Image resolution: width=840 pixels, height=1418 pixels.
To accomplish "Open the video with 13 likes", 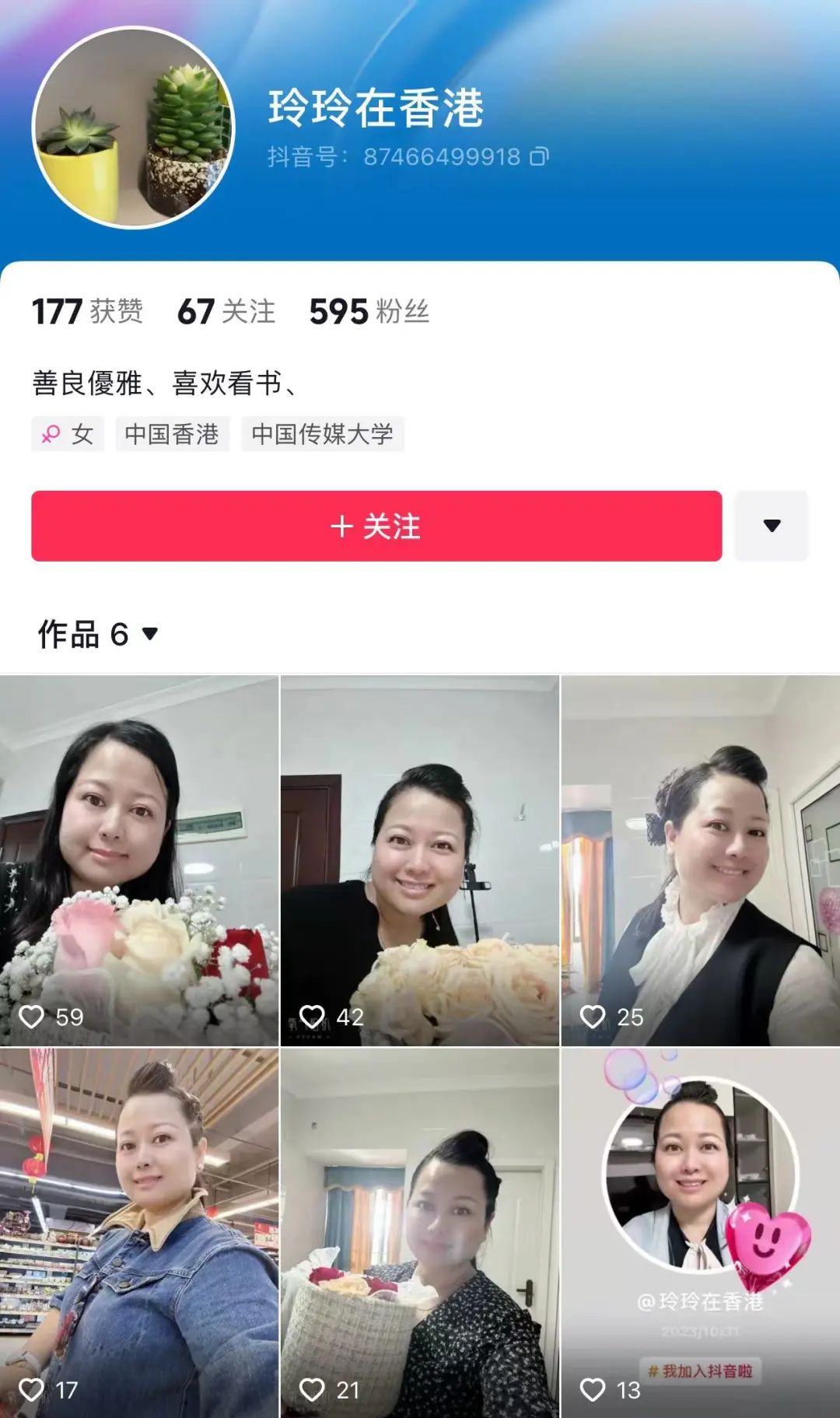I will (x=701, y=1233).
